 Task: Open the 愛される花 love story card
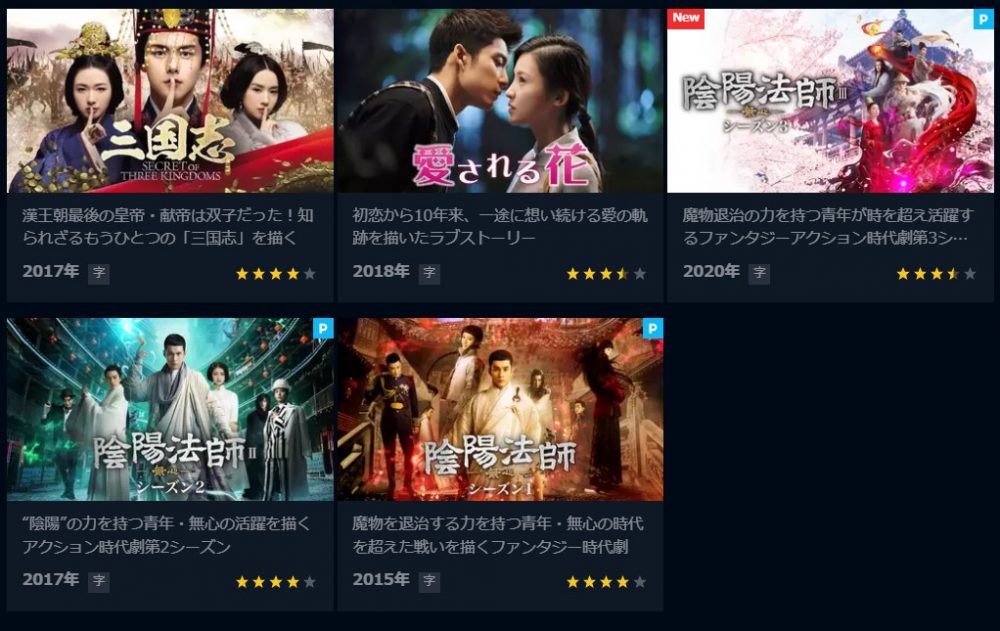tap(499, 102)
